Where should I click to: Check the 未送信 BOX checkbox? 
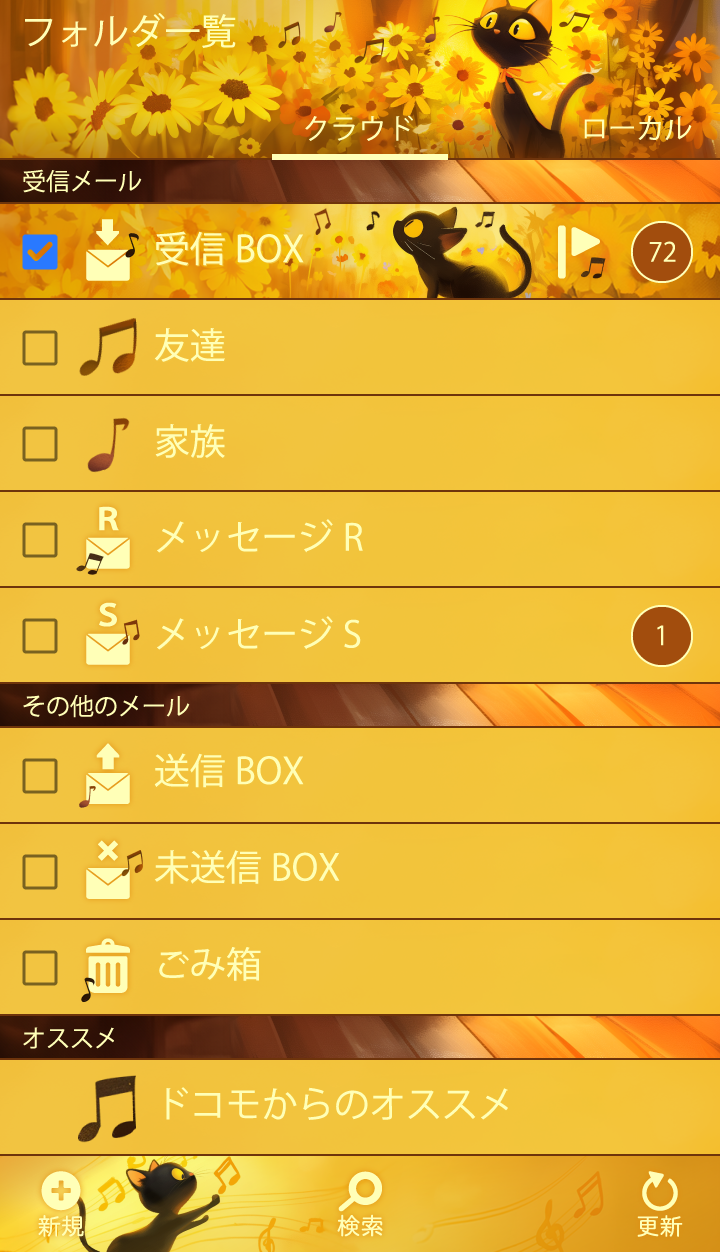click(40, 872)
